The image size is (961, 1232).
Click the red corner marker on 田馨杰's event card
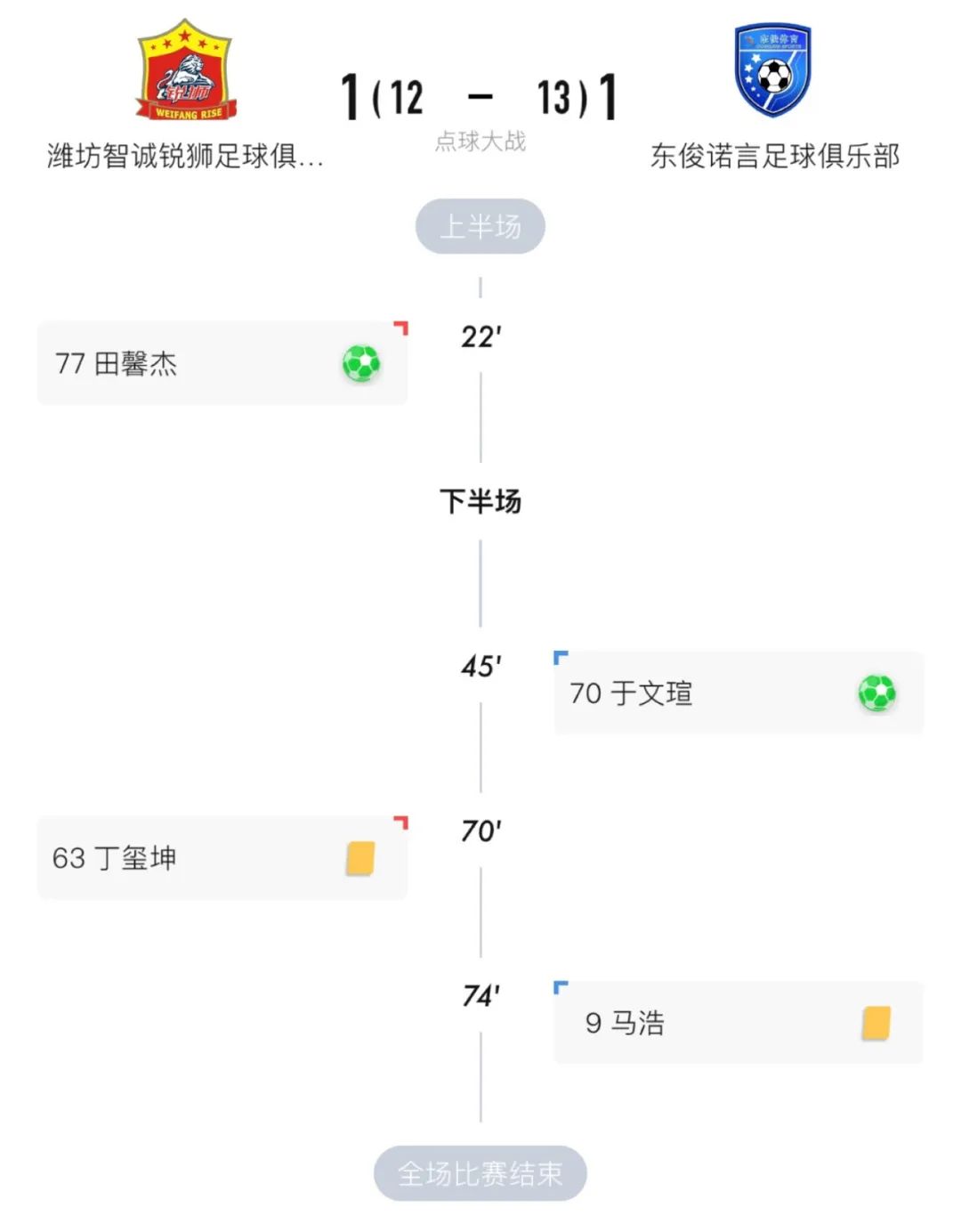(x=402, y=326)
